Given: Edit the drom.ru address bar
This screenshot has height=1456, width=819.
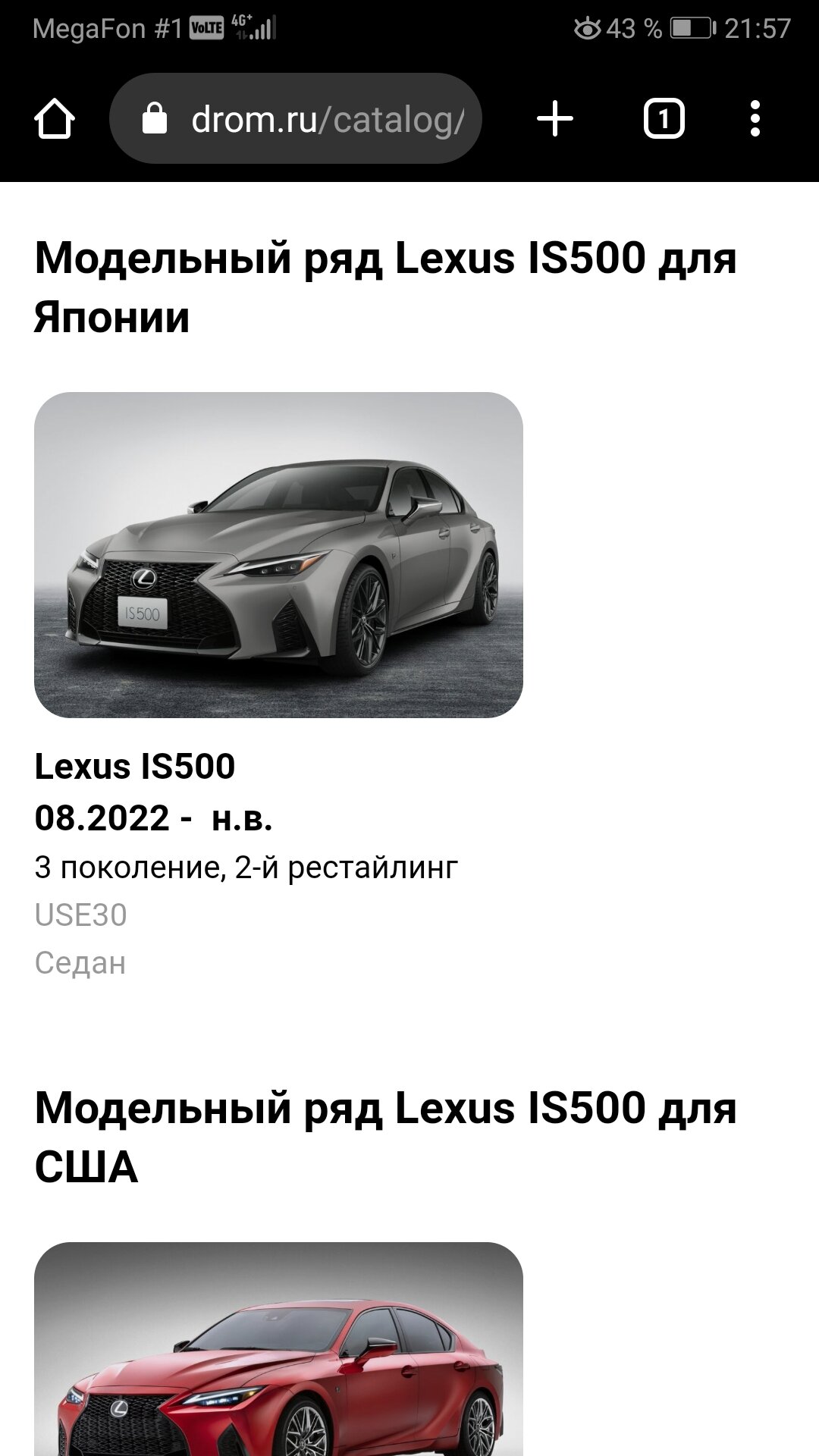Looking at the screenshot, I should pos(296,119).
